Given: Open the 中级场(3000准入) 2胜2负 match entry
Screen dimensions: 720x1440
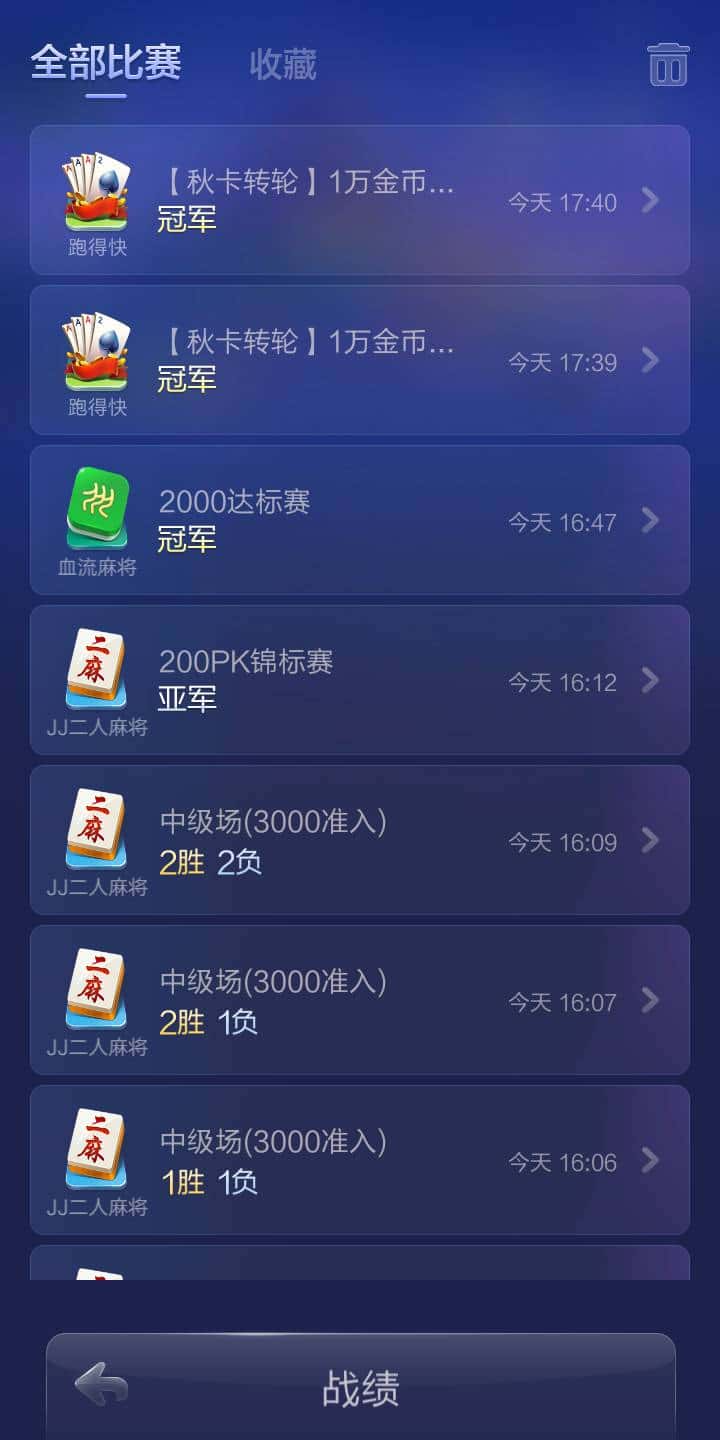Looking at the screenshot, I should (360, 842).
